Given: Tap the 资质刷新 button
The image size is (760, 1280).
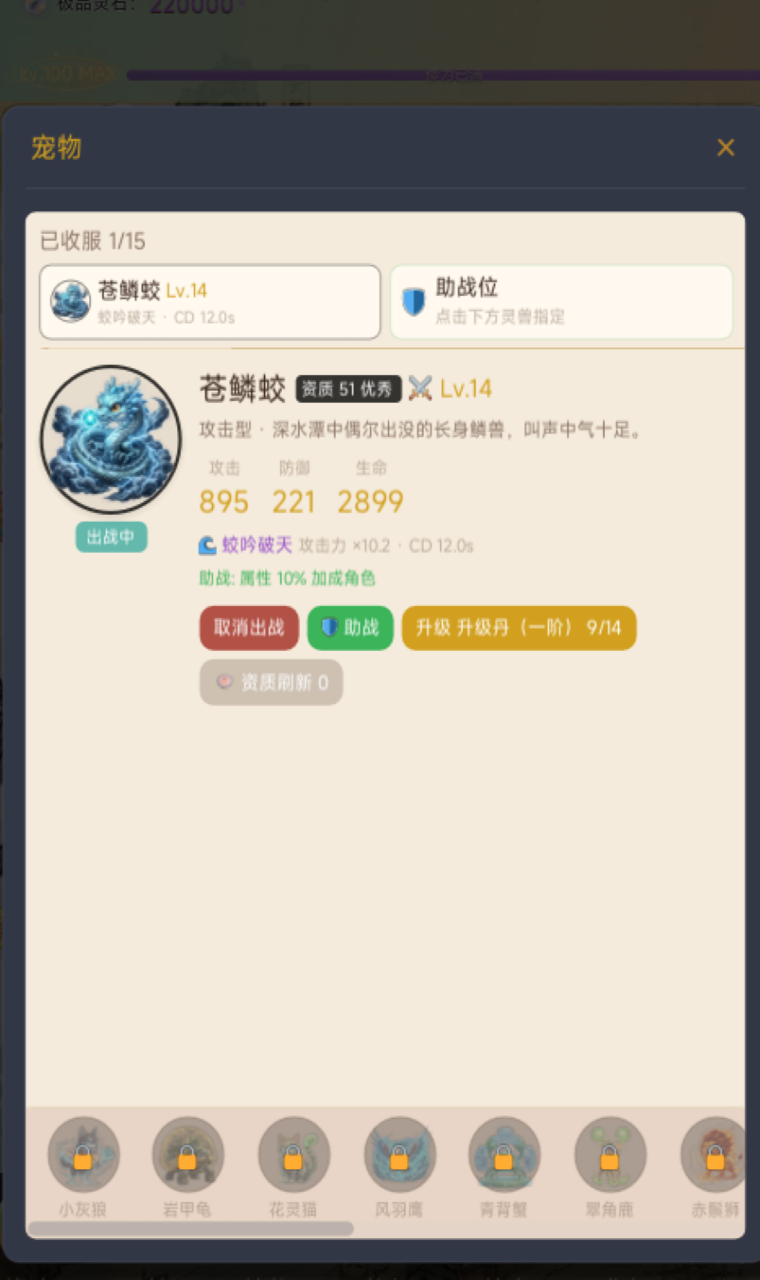Looking at the screenshot, I should click(271, 682).
